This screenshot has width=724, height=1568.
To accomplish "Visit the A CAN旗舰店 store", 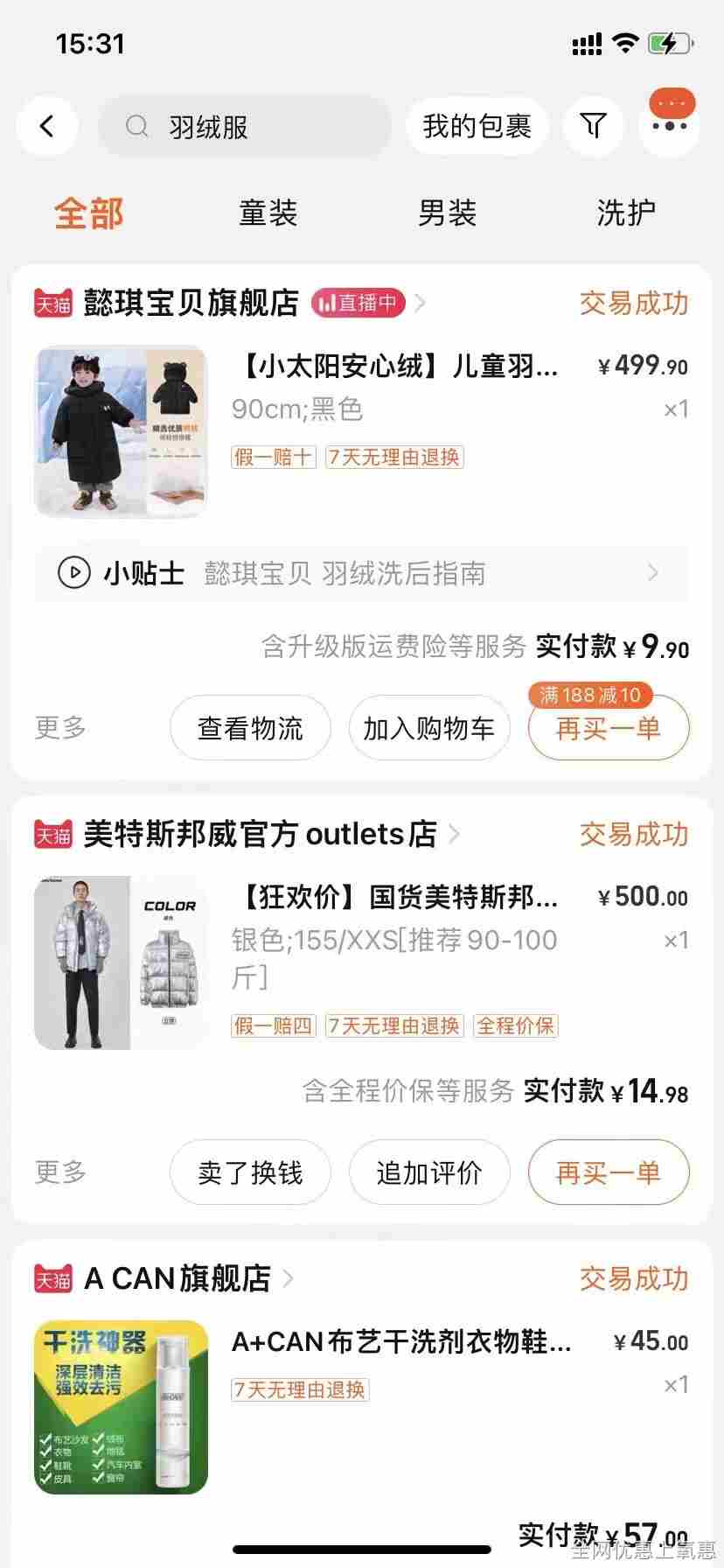I will click(178, 1278).
